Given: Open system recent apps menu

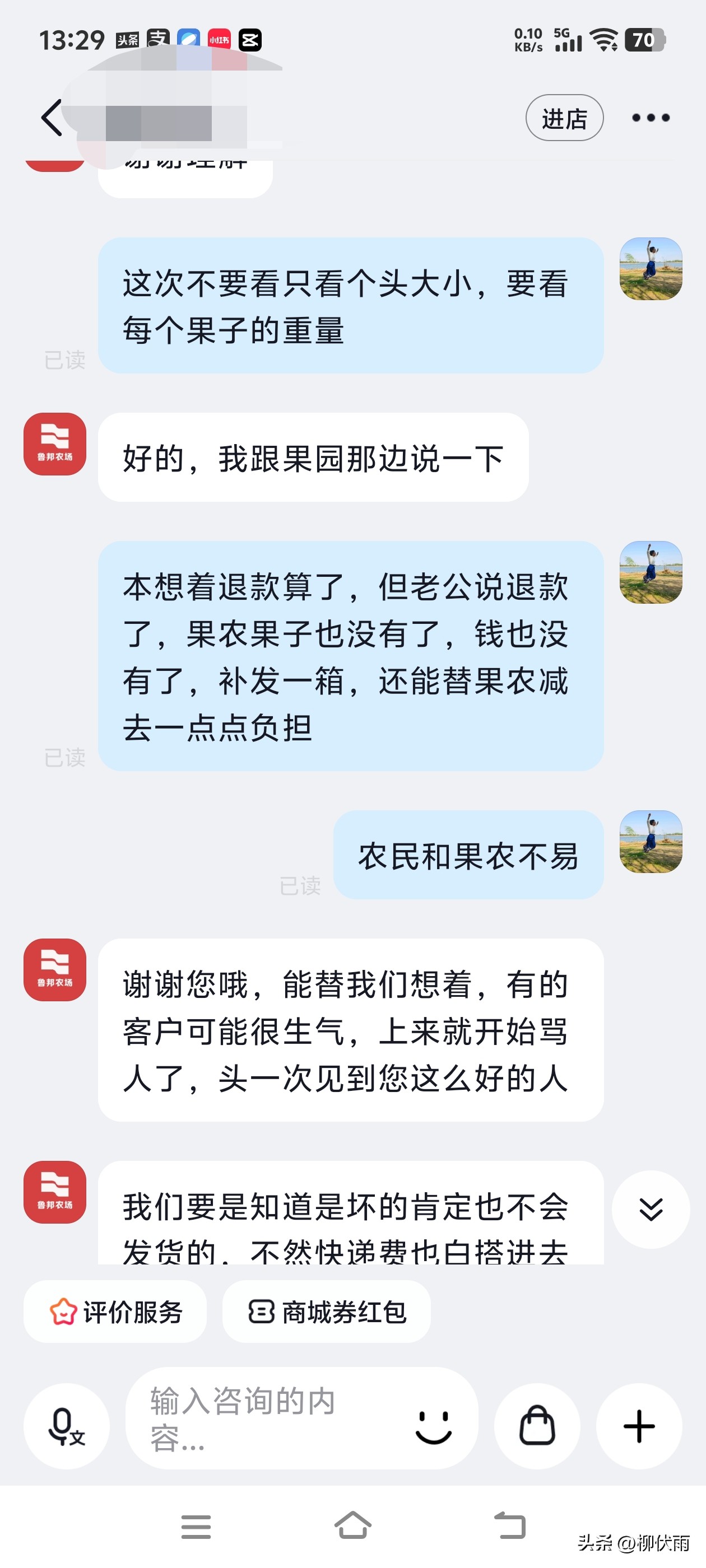Looking at the screenshot, I should click(196, 1526).
